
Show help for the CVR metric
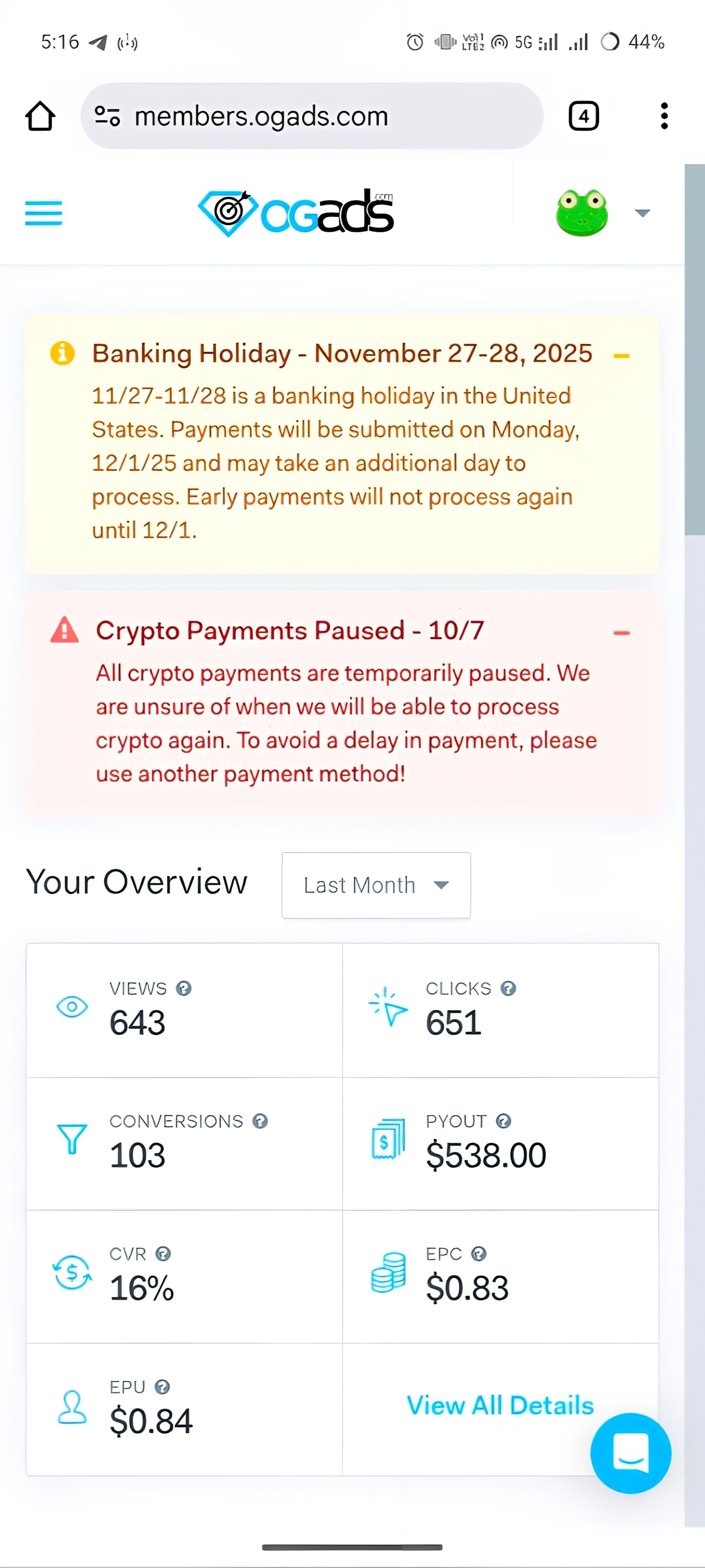point(163,1253)
